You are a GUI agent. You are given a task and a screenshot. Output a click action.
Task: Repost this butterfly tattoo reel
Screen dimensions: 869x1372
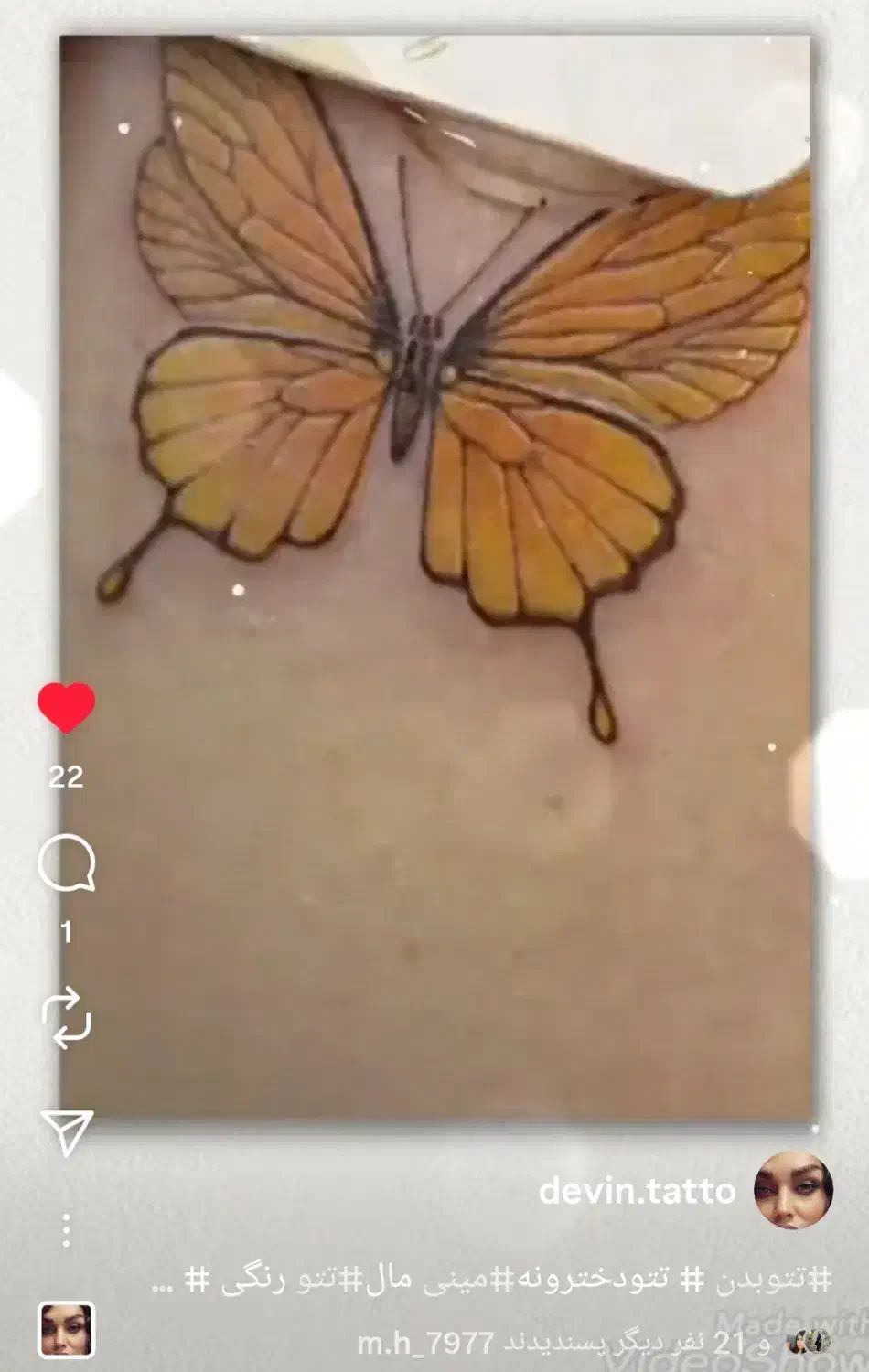click(x=66, y=1018)
